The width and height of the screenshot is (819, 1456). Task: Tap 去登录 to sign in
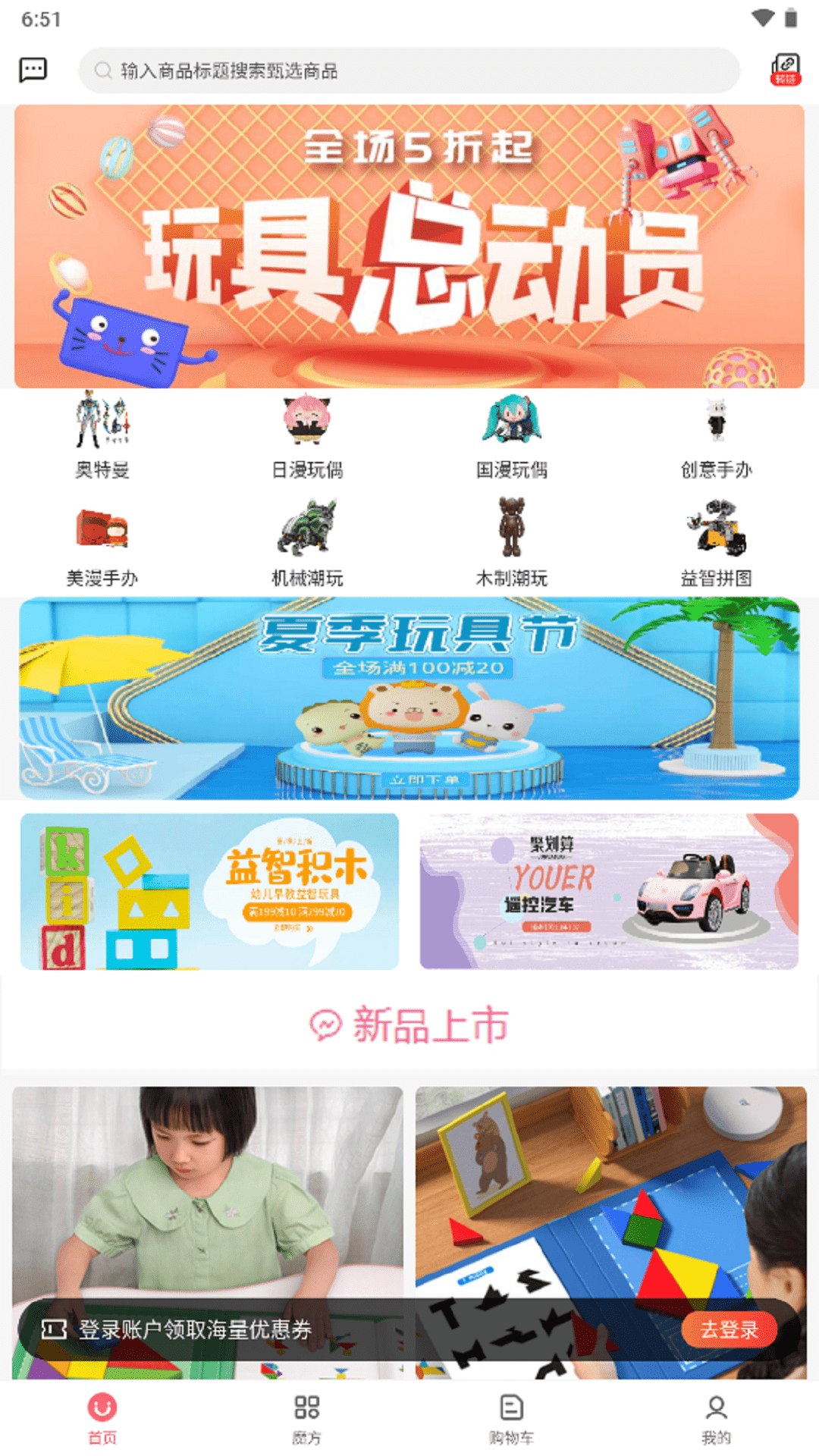click(x=729, y=1329)
